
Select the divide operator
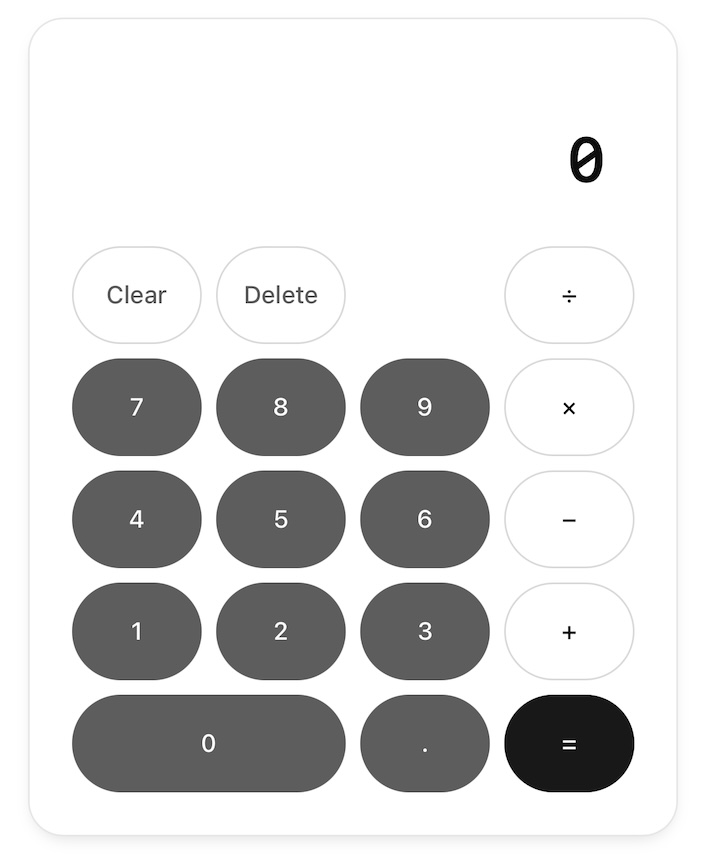click(569, 295)
